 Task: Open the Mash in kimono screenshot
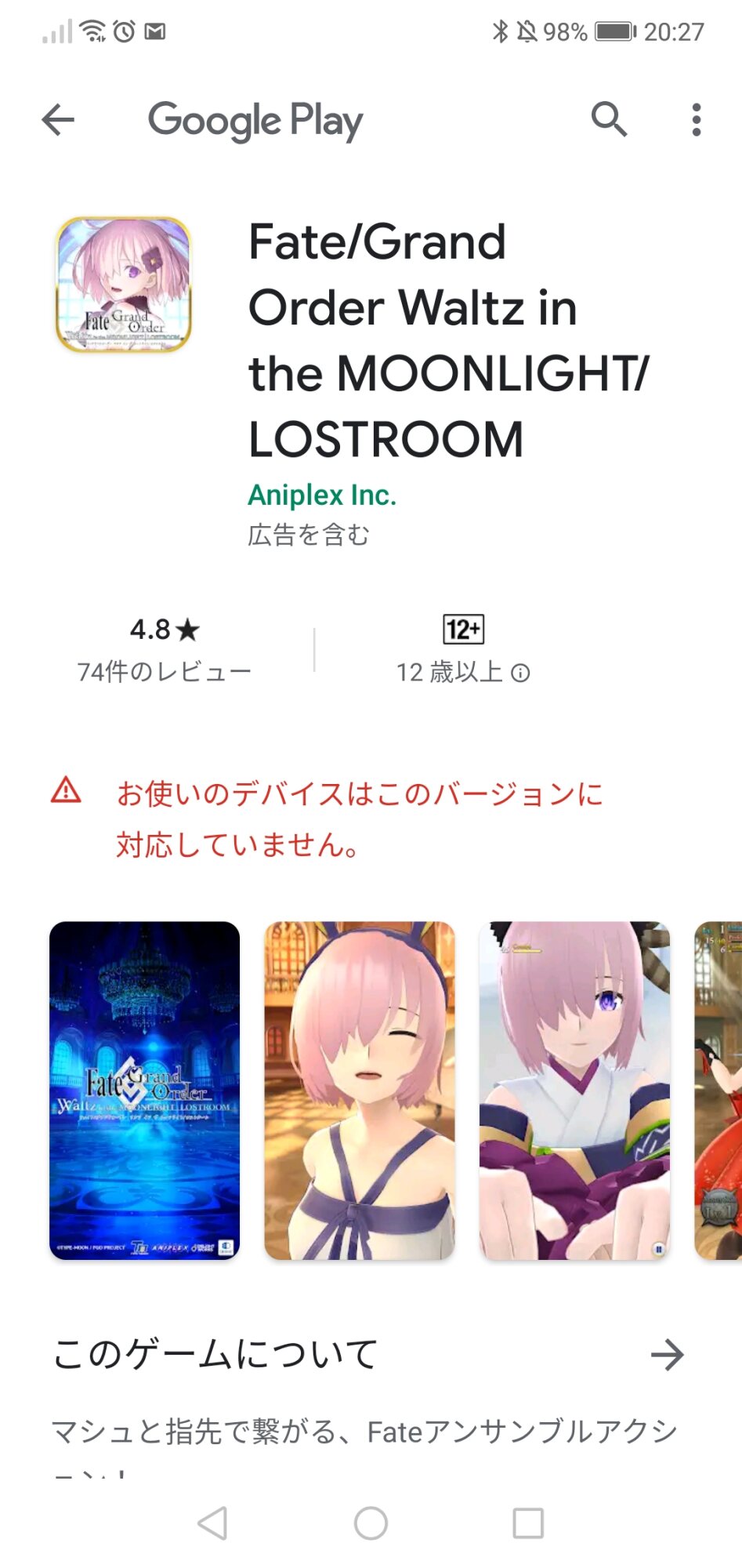click(x=574, y=1090)
